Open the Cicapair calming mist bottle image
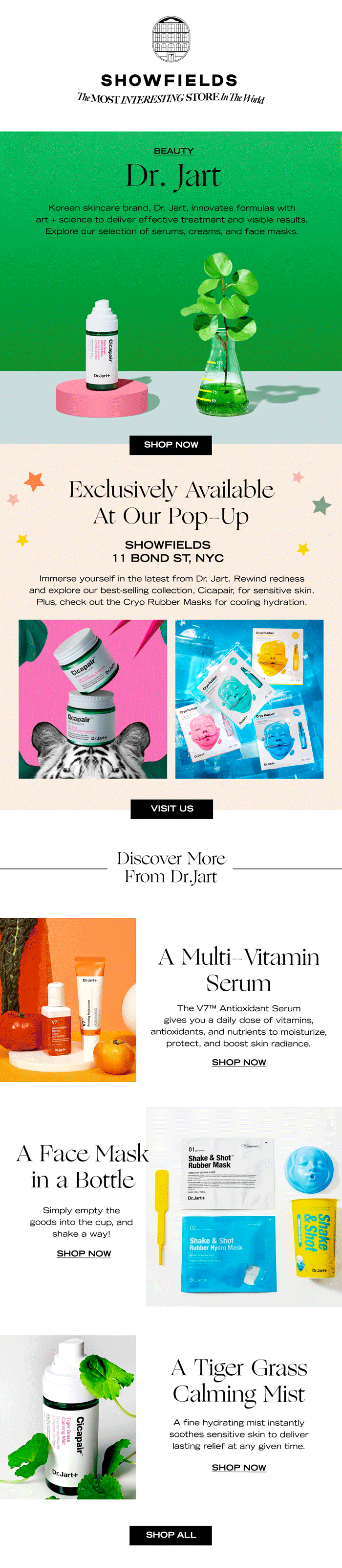This screenshot has height=1568, width=342. click(x=68, y=1417)
